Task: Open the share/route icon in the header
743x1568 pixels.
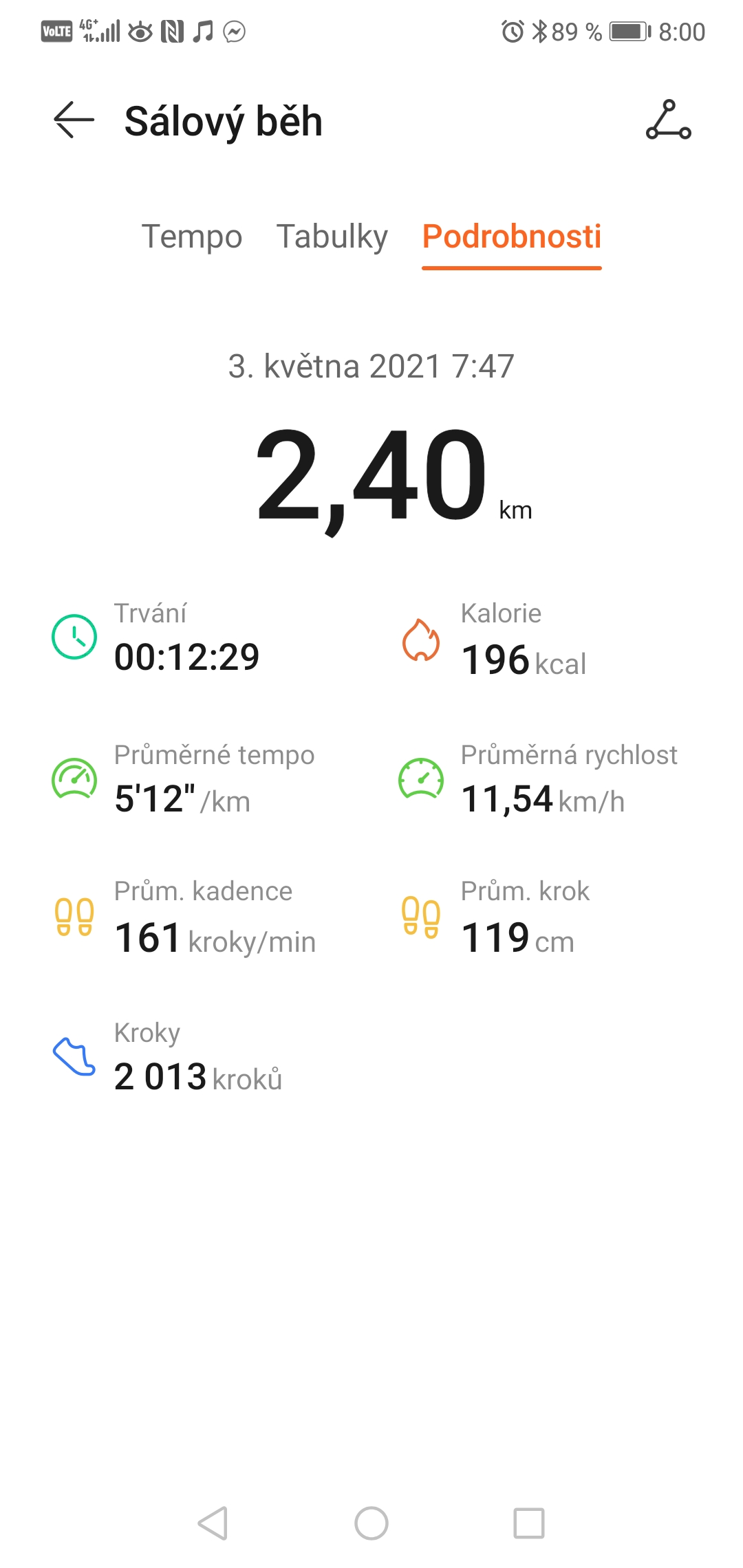Action: coord(668,120)
